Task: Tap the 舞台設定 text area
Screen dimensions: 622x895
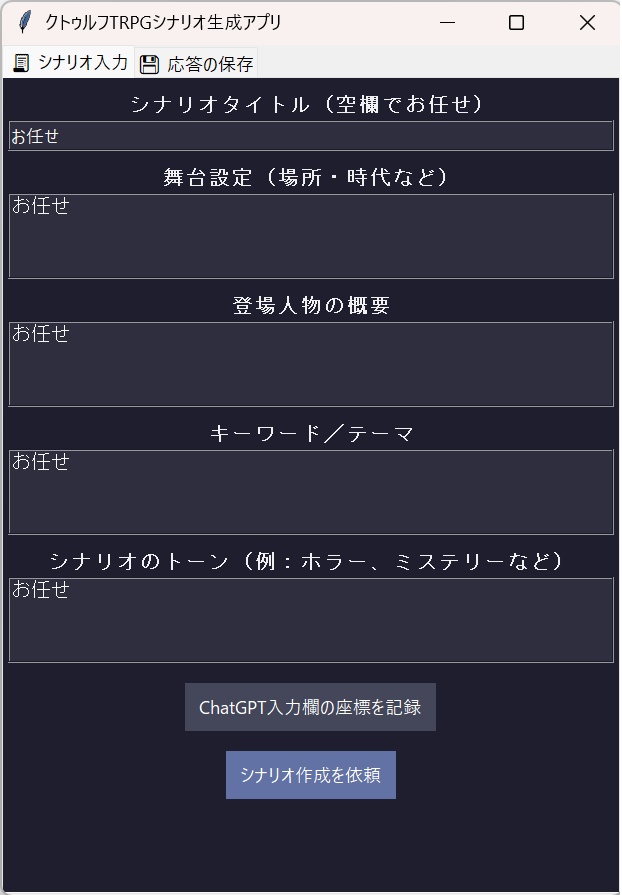Action: [310, 236]
